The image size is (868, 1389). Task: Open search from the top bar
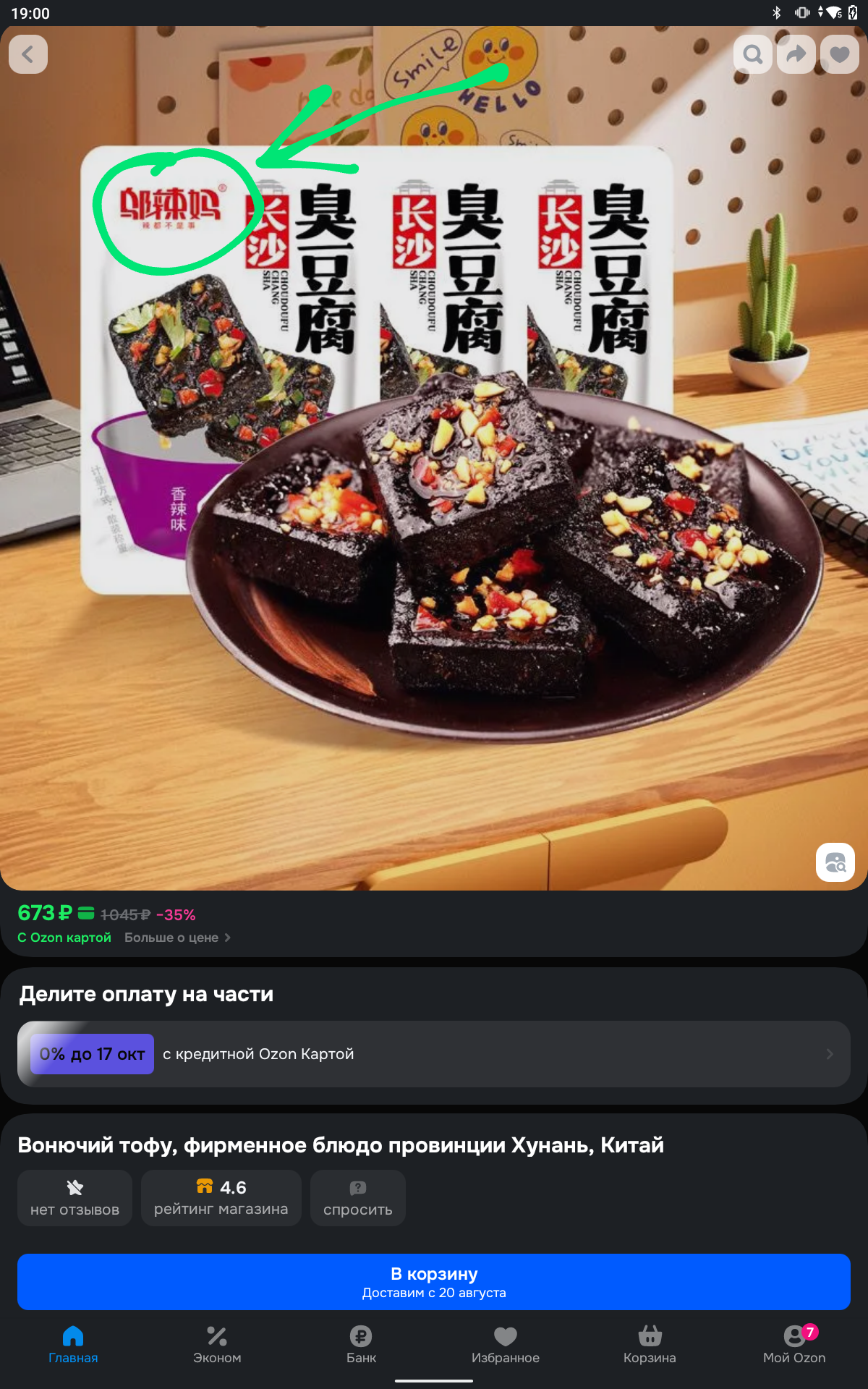click(753, 54)
